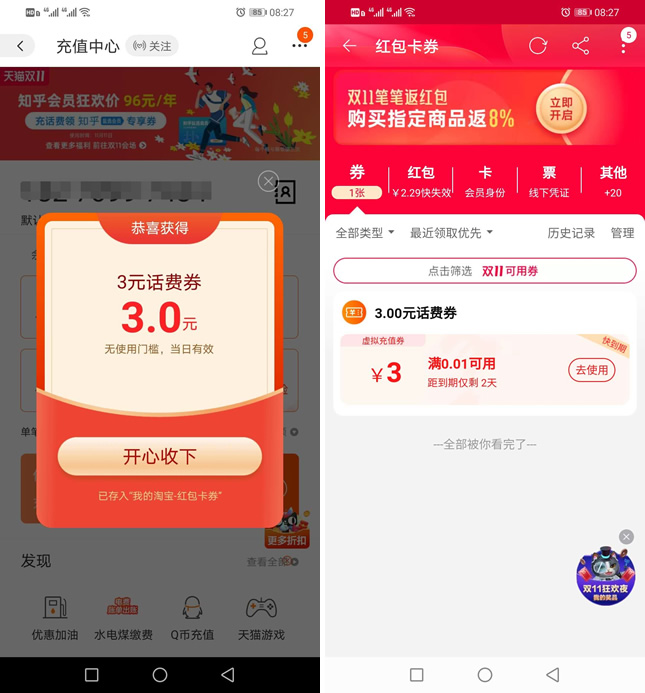The width and height of the screenshot is (645, 693).
Task: Open 优惠加油 service
Action: point(55,616)
